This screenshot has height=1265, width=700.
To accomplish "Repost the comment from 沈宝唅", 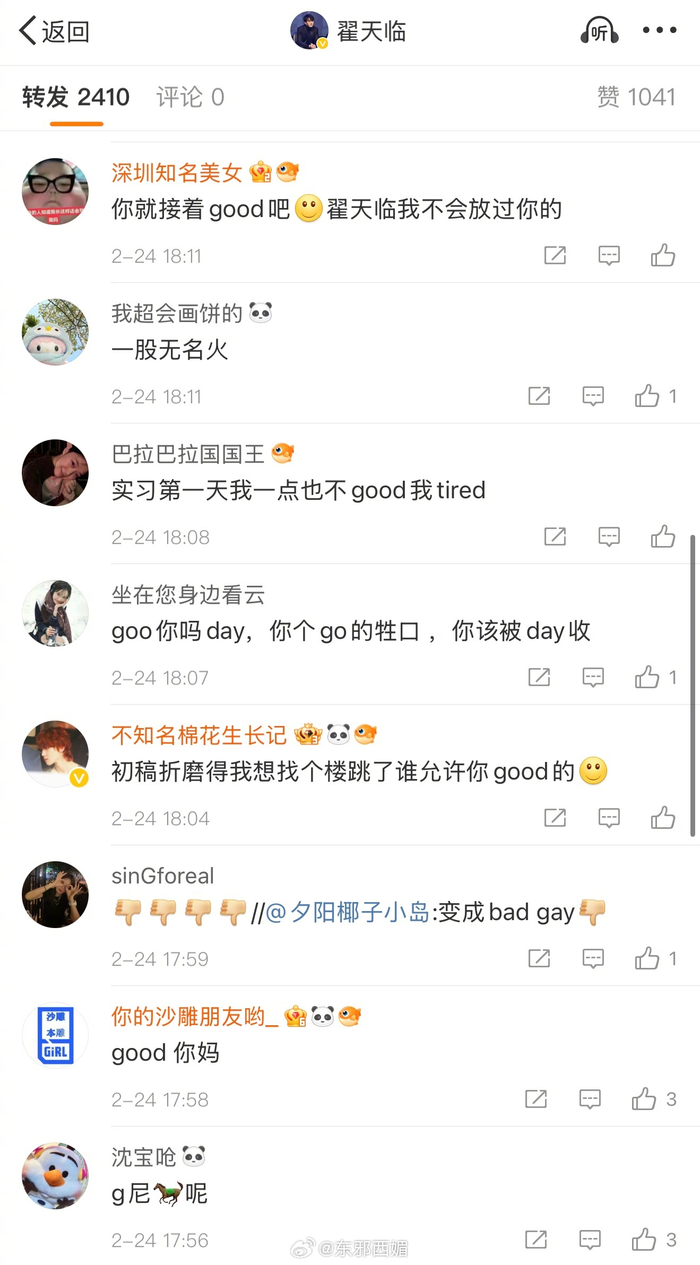I will pyautogui.click(x=536, y=1240).
